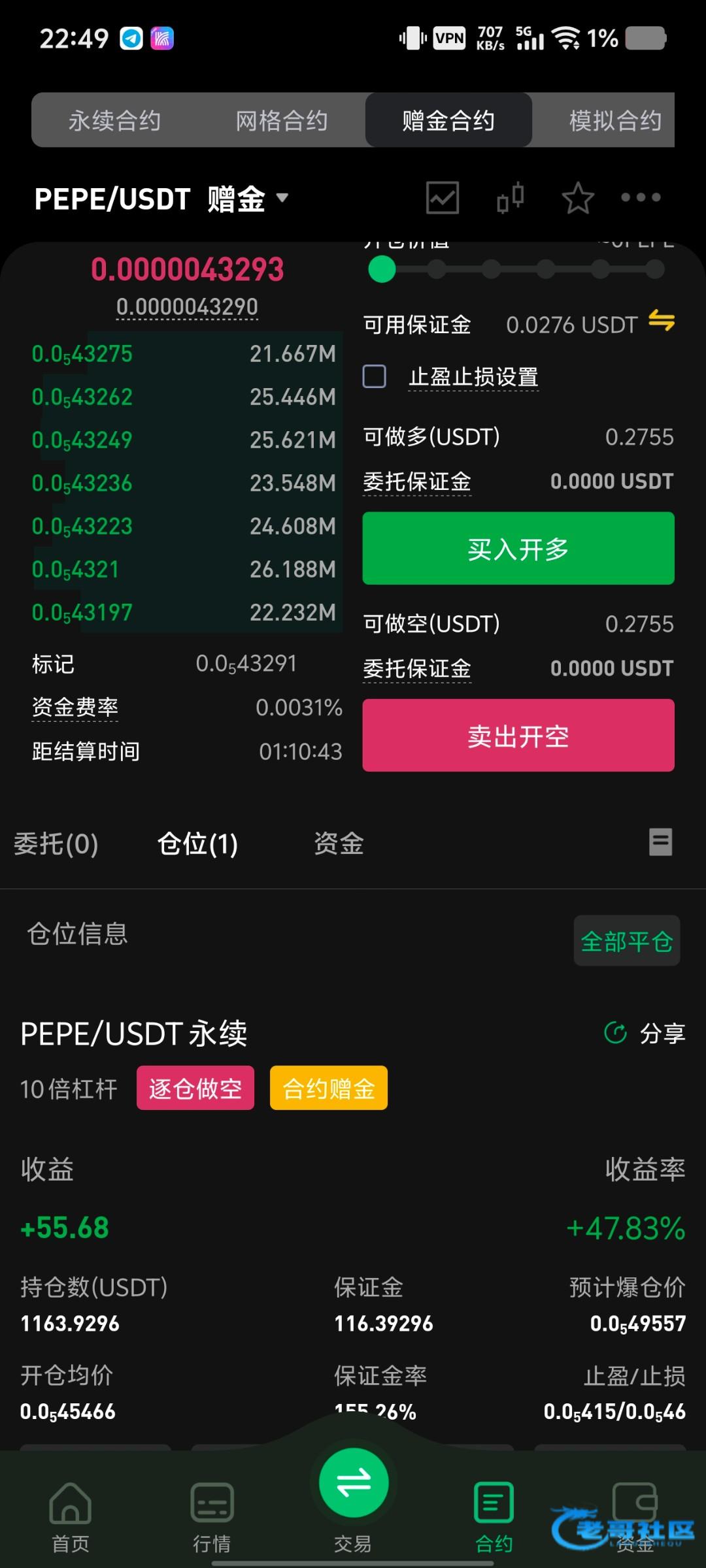Close all positions with 全部平仓
The height and width of the screenshot is (1568, 706).
(626, 941)
